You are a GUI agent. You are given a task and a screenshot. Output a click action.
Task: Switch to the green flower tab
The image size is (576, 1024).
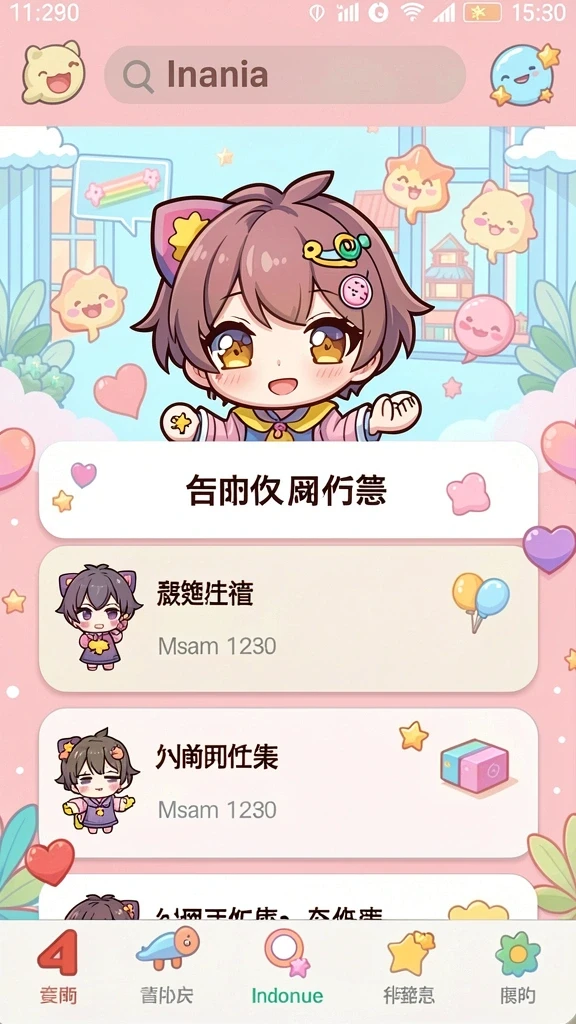tap(518, 968)
